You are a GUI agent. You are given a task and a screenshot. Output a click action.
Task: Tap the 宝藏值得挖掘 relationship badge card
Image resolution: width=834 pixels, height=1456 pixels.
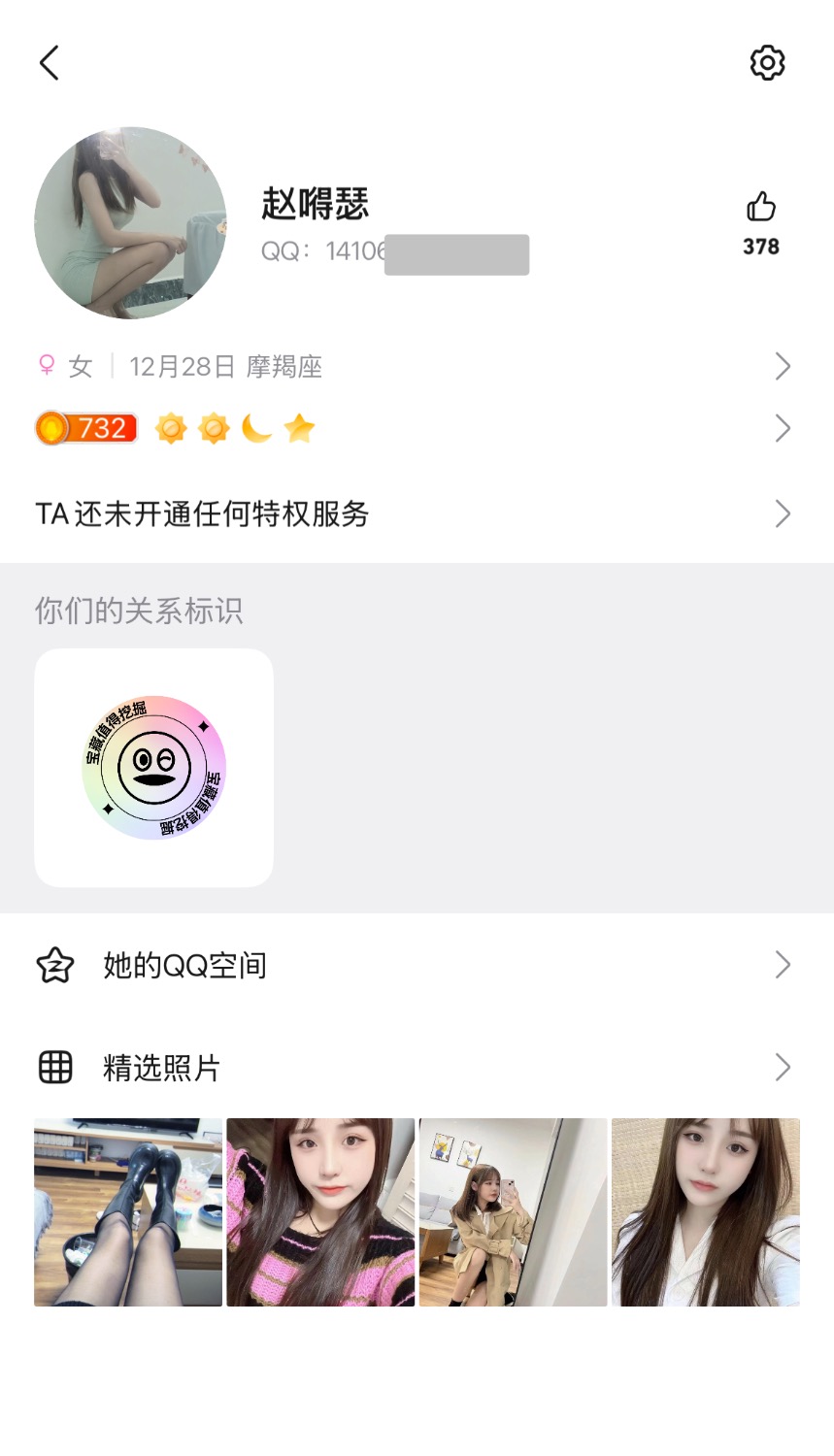click(153, 768)
